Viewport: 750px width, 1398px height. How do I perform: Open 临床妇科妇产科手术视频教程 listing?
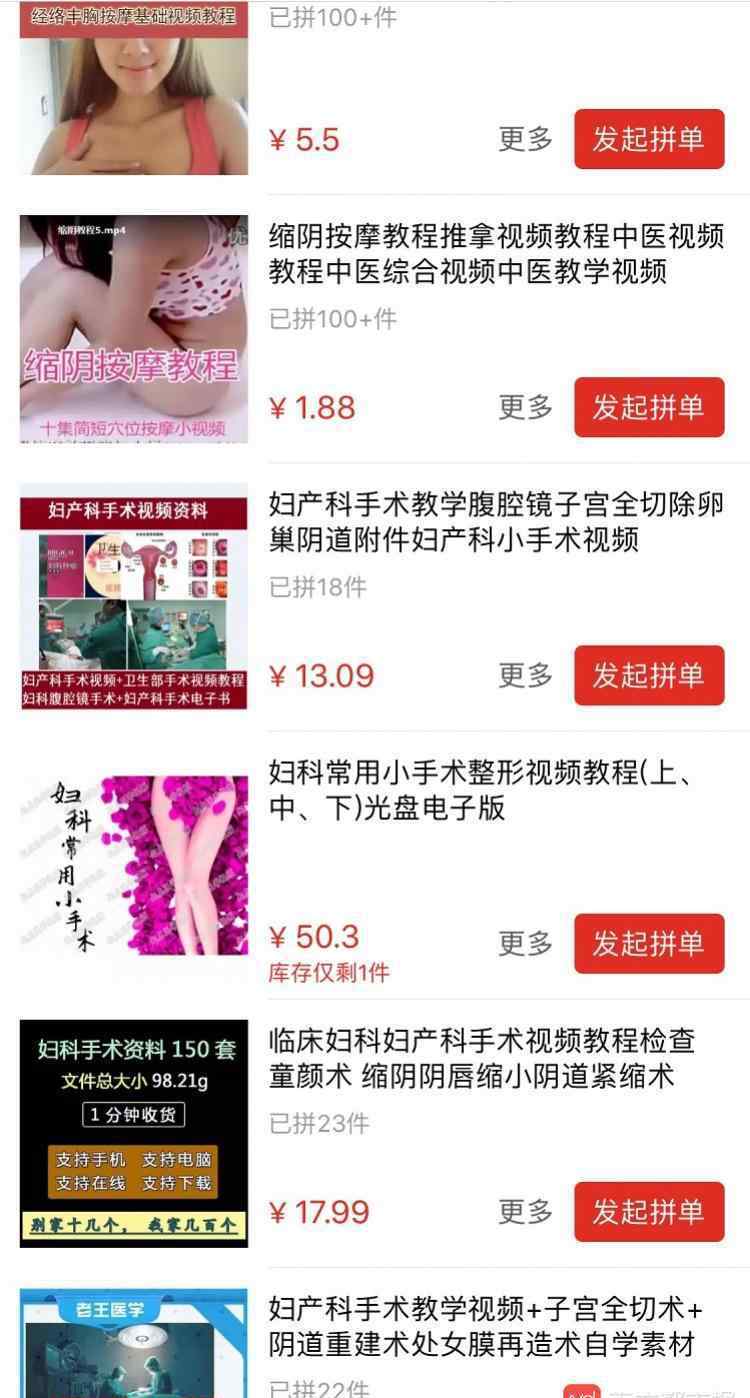pos(482,1058)
